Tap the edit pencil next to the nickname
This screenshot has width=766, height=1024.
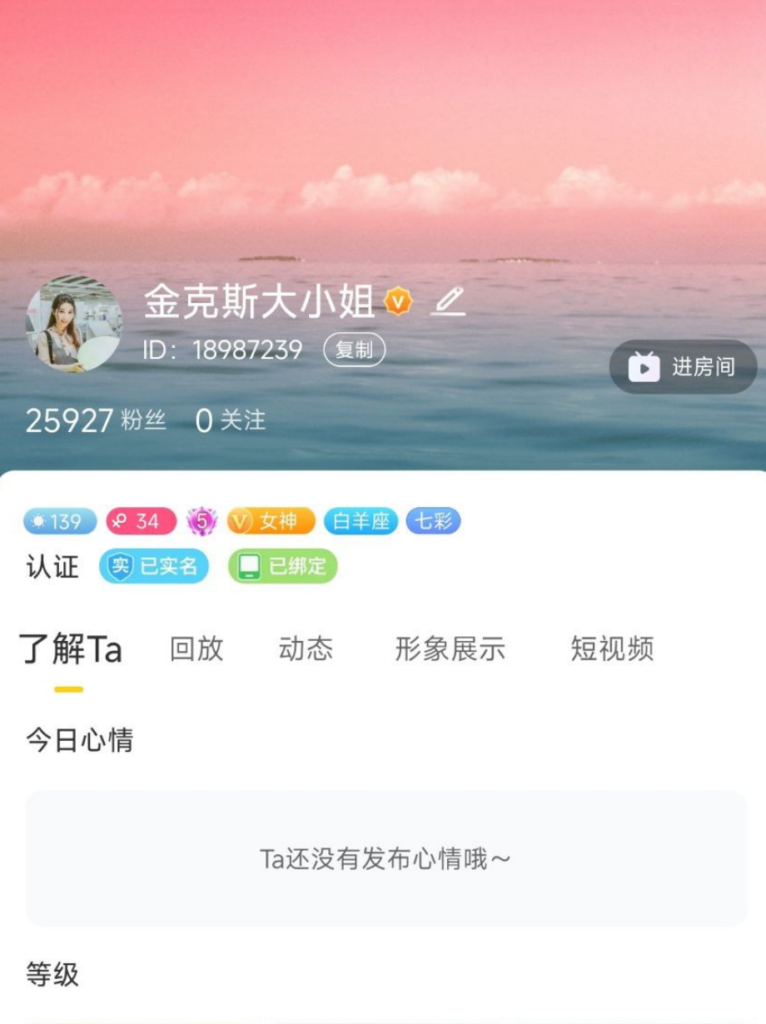(448, 301)
